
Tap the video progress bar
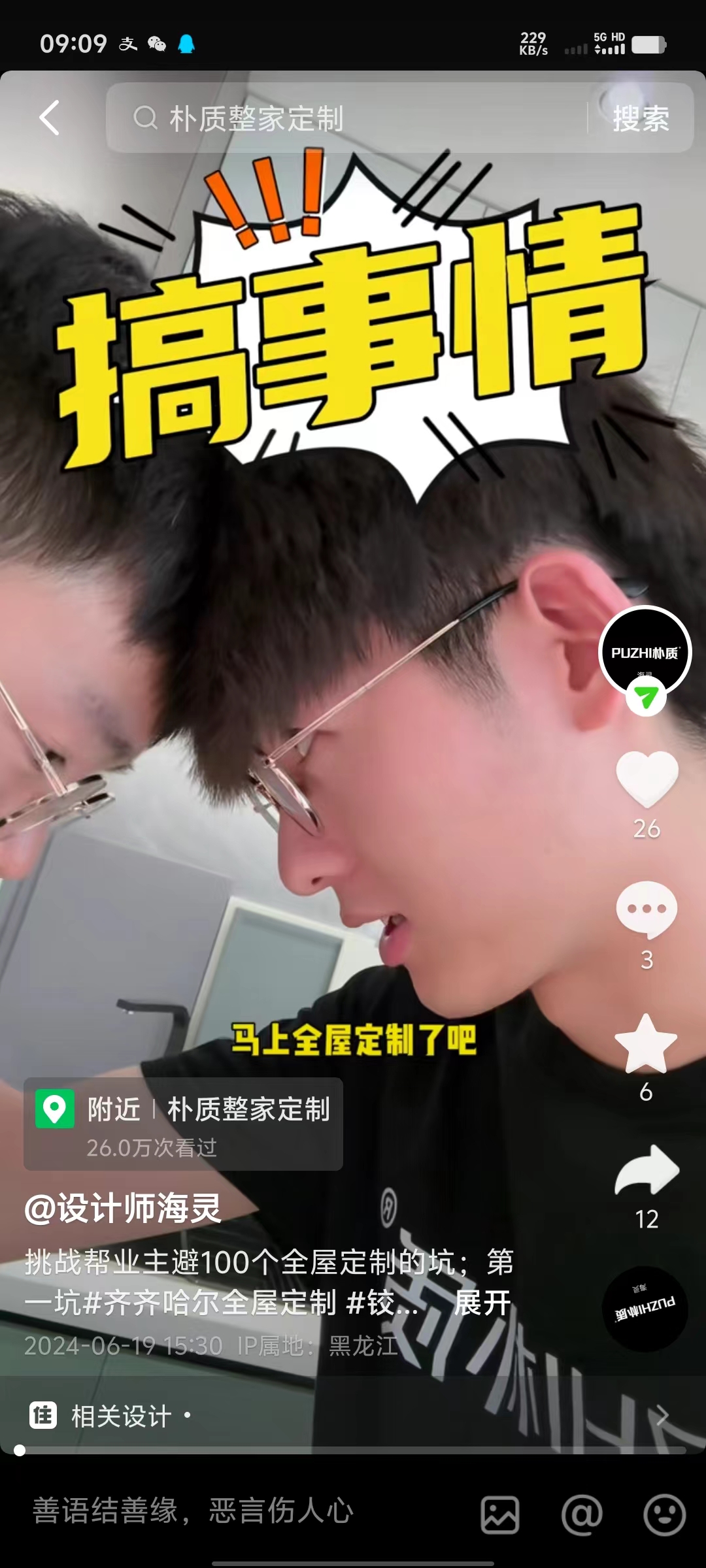tap(353, 1450)
